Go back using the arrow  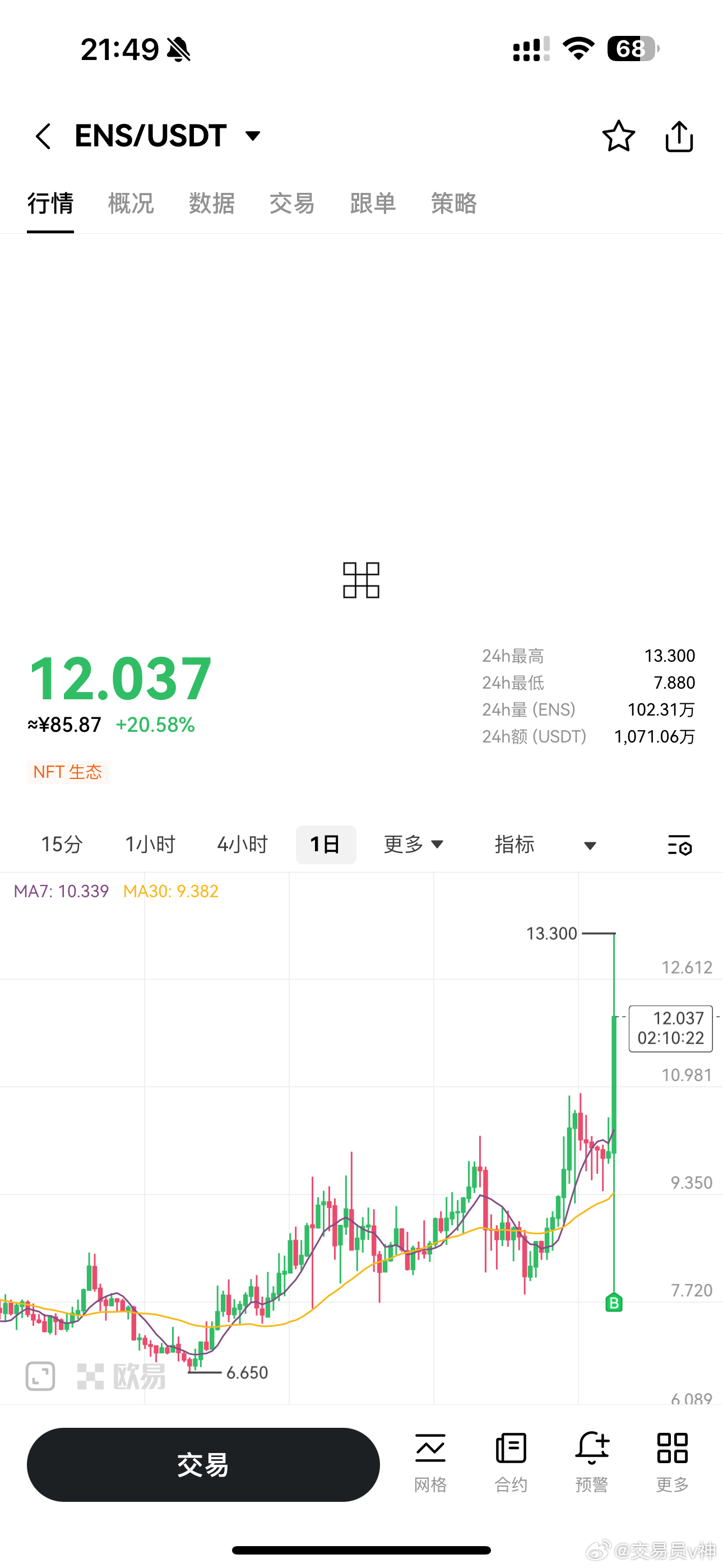click(x=43, y=136)
